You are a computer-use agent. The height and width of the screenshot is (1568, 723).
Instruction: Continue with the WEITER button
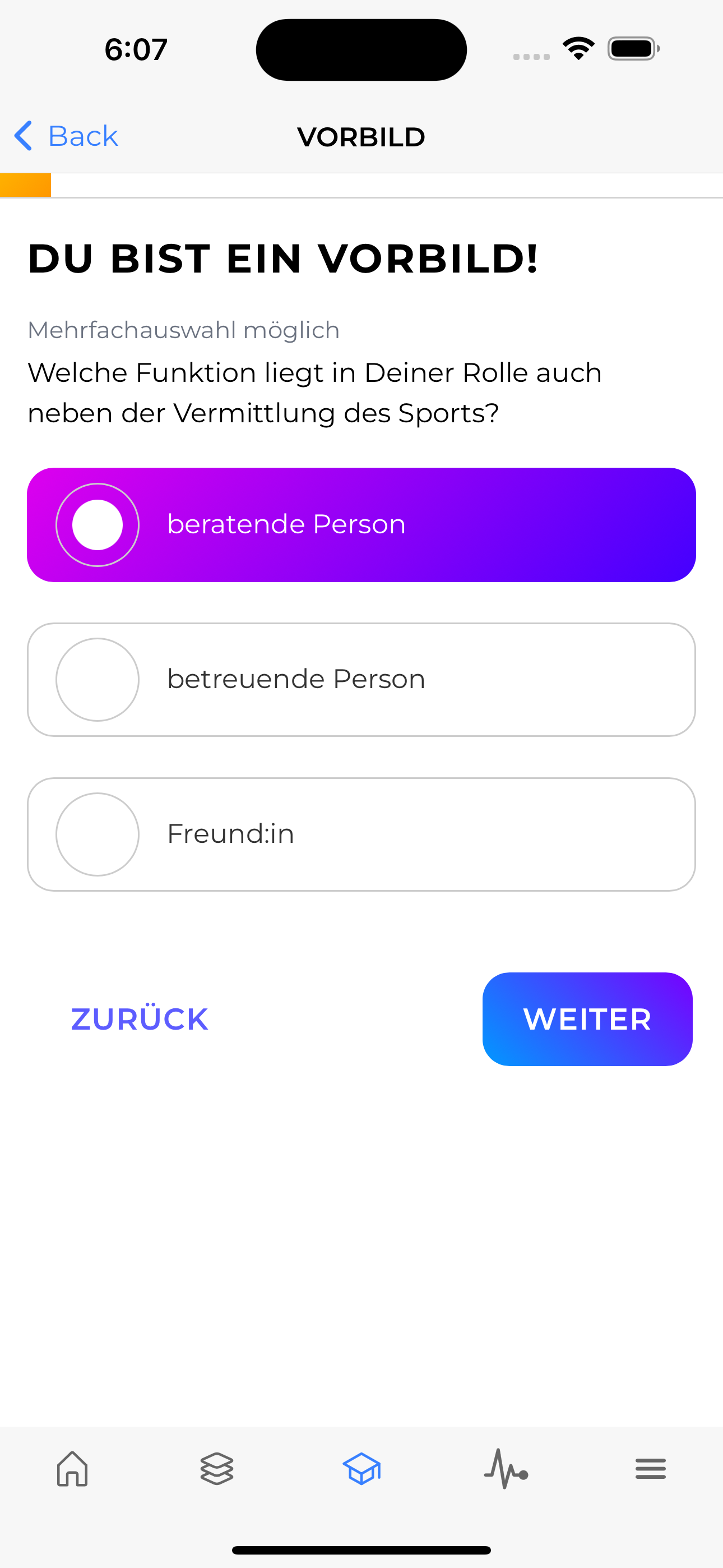tap(587, 1019)
